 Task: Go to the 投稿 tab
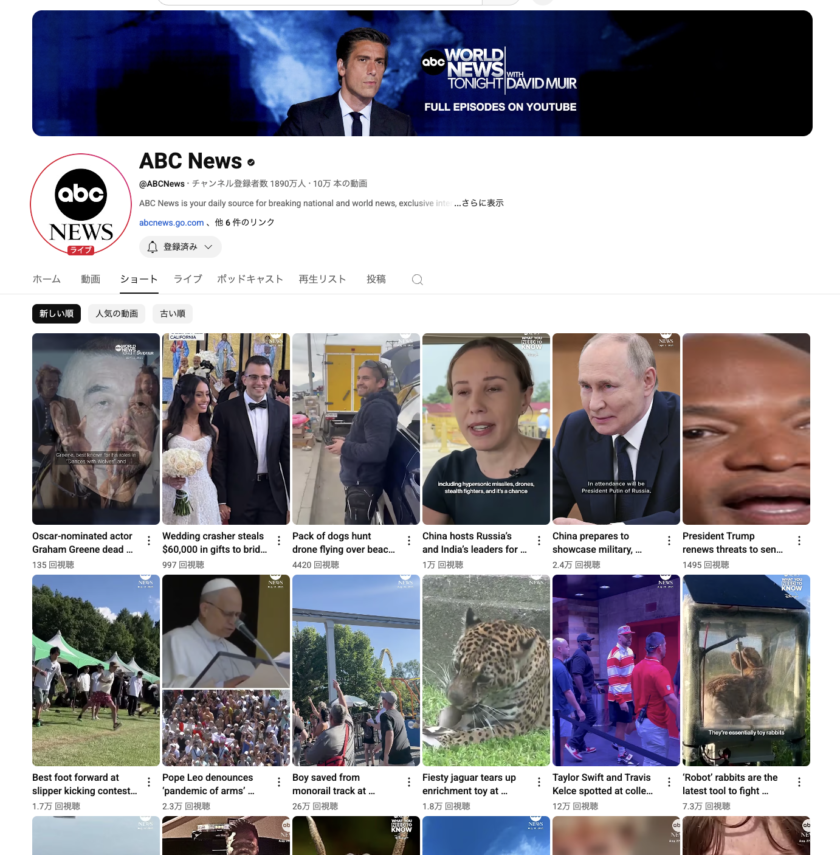[376, 279]
